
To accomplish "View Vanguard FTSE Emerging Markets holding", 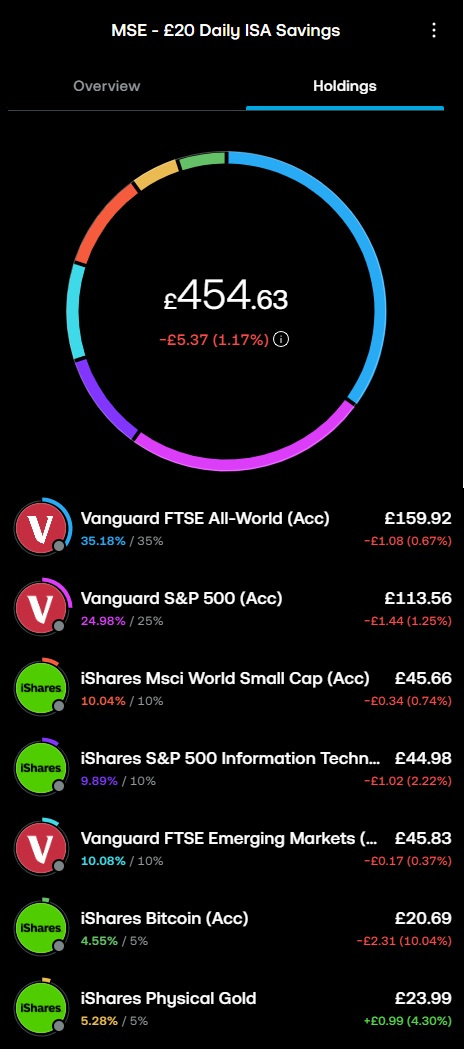I will [232, 848].
